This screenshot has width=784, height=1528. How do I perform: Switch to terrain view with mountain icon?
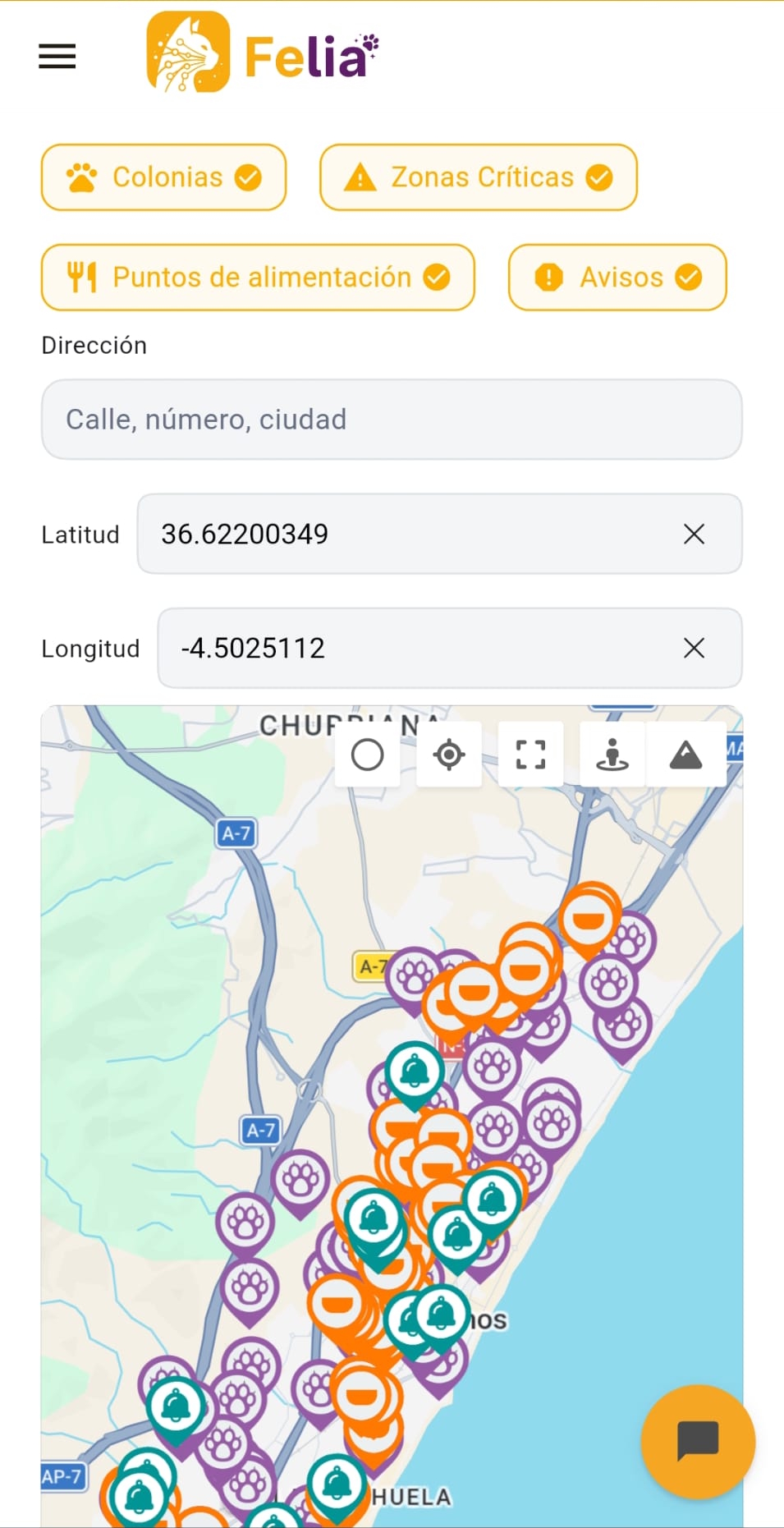tap(685, 755)
